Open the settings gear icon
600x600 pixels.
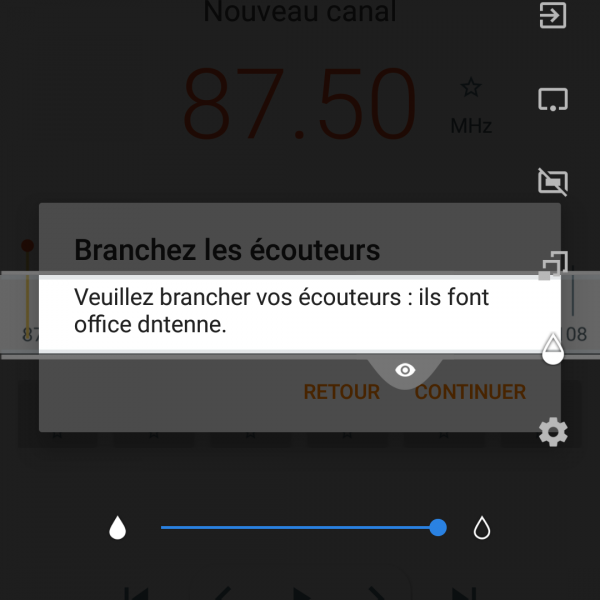553,432
